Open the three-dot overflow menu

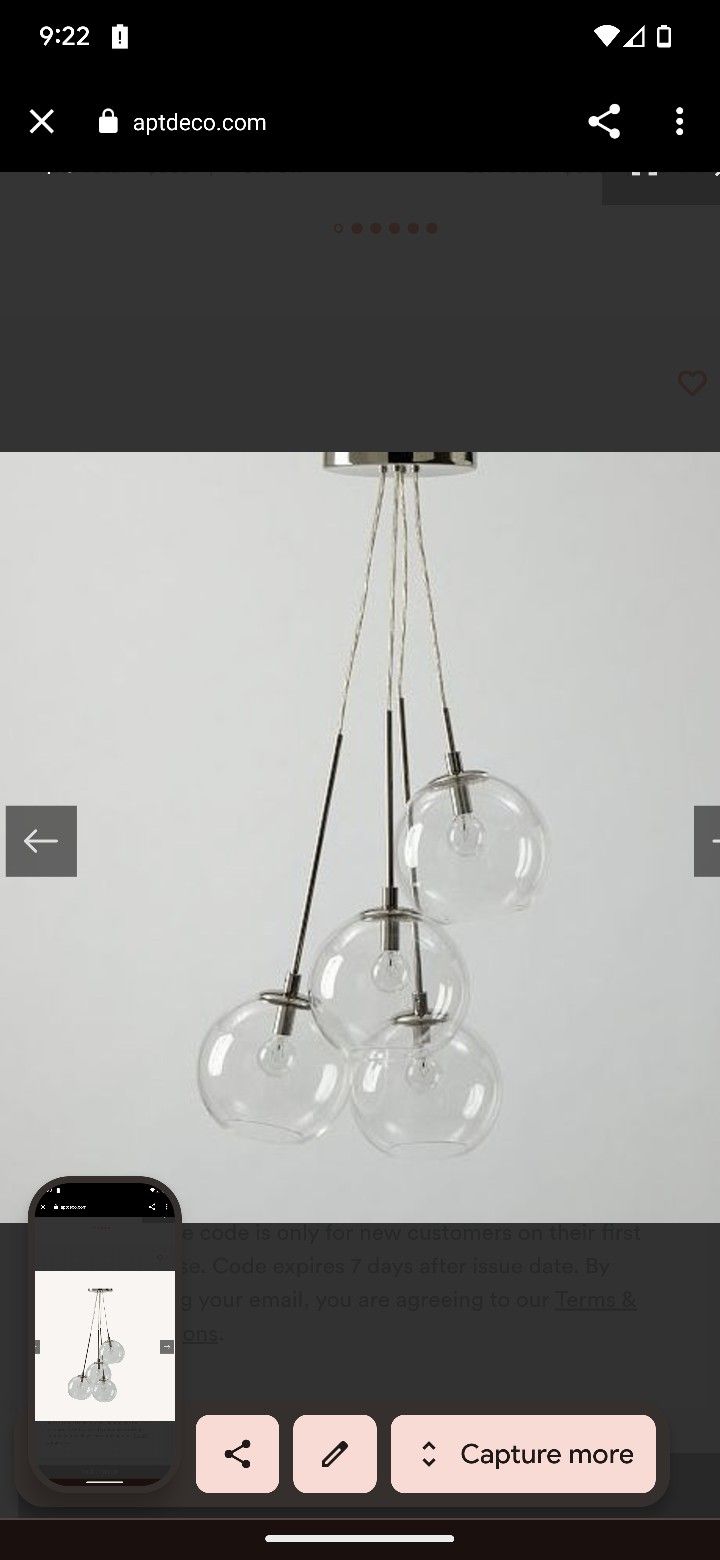point(679,121)
